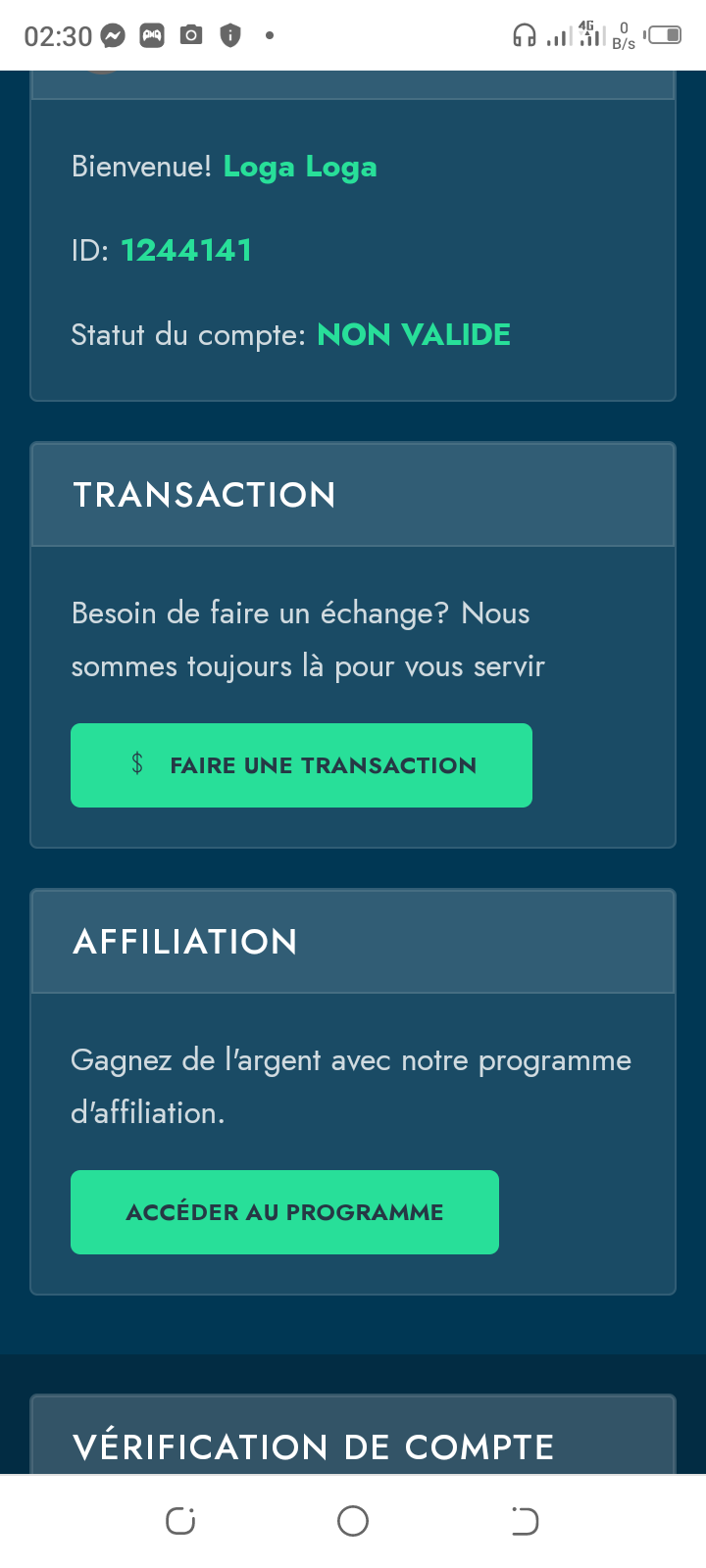Viewport: 706px width, 1568px height.
Task: Tap the Faire une transaction button
Action: pyautogui.click(x=301, y=765)
